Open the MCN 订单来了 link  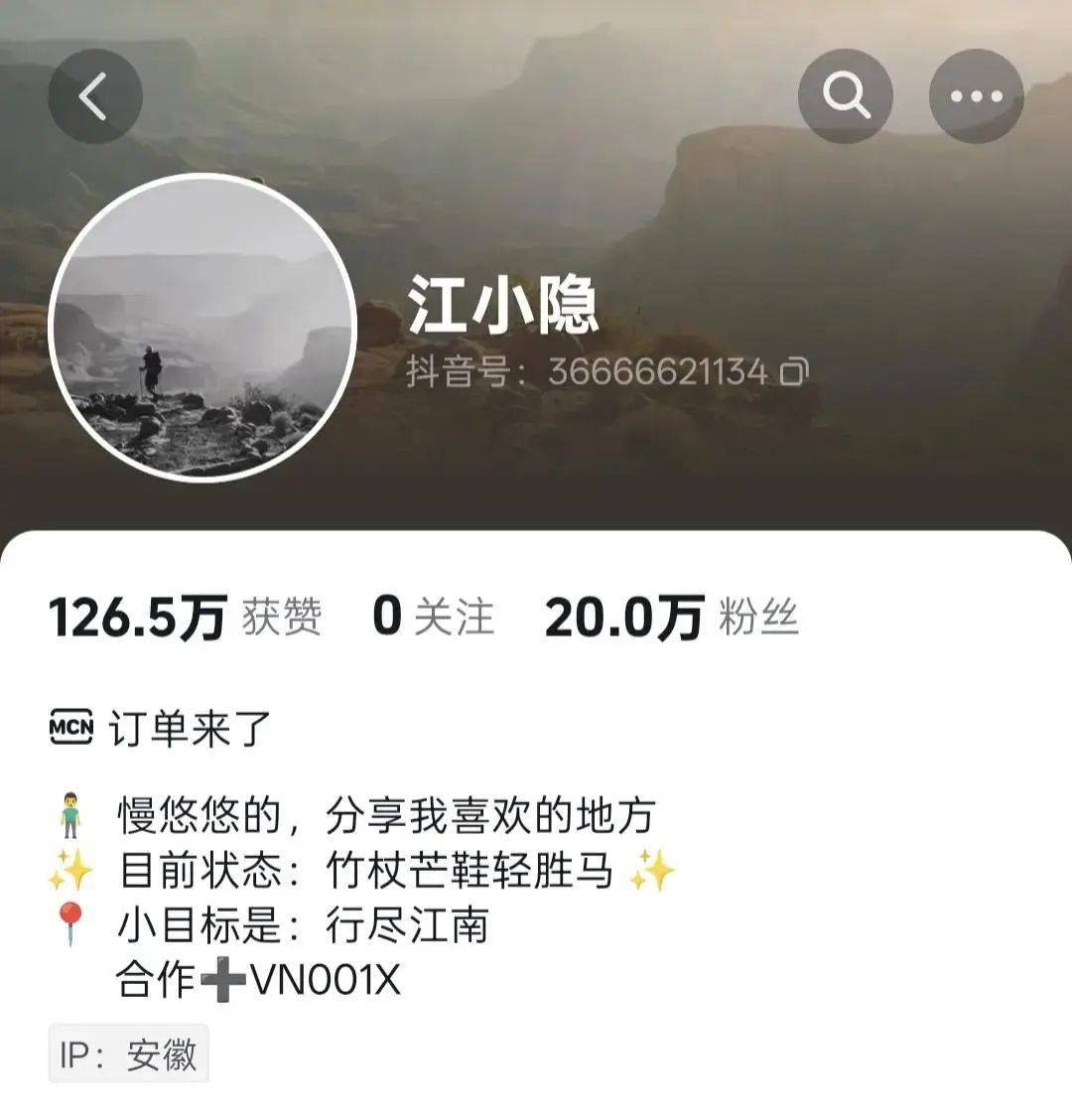161,728
